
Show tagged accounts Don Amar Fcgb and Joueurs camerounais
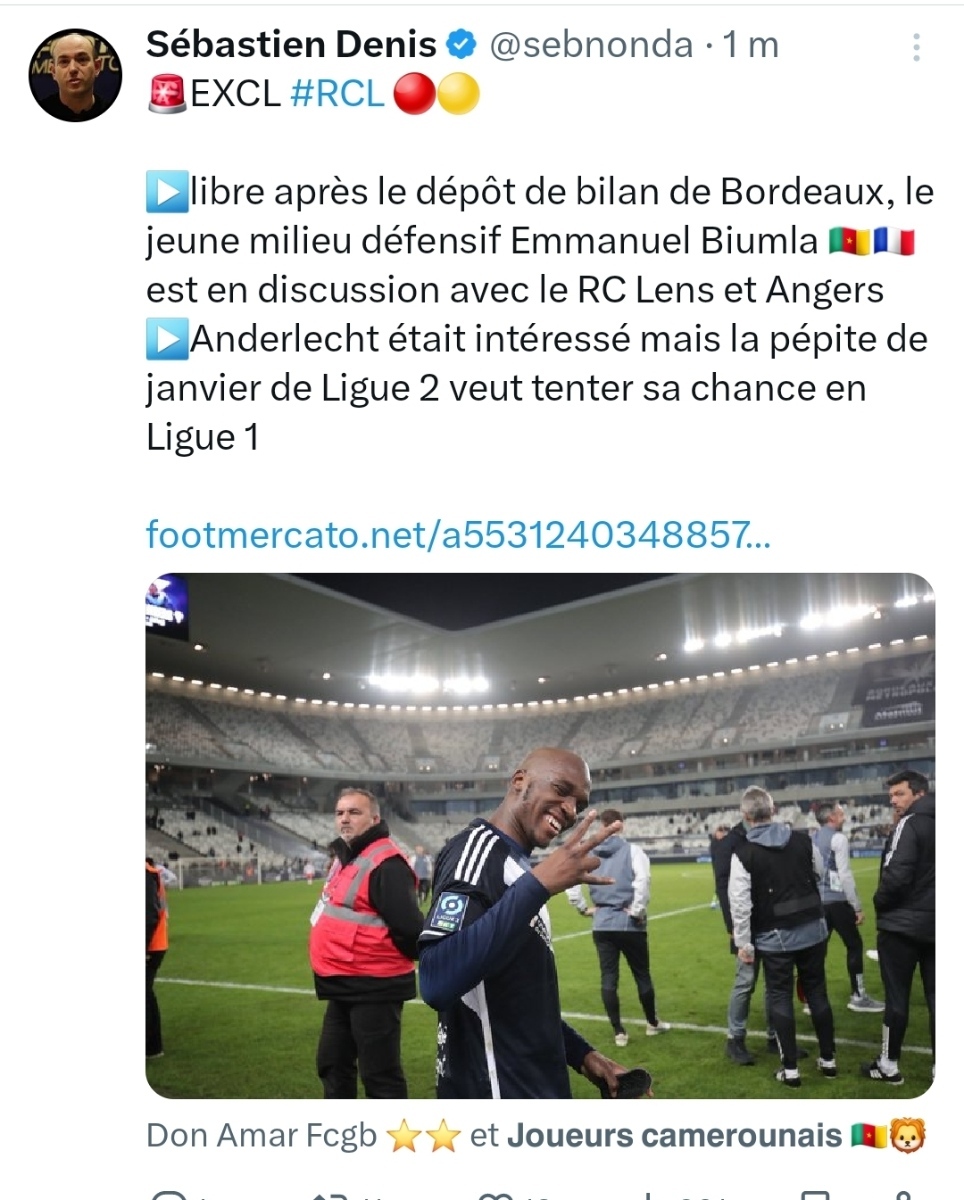535,1135
